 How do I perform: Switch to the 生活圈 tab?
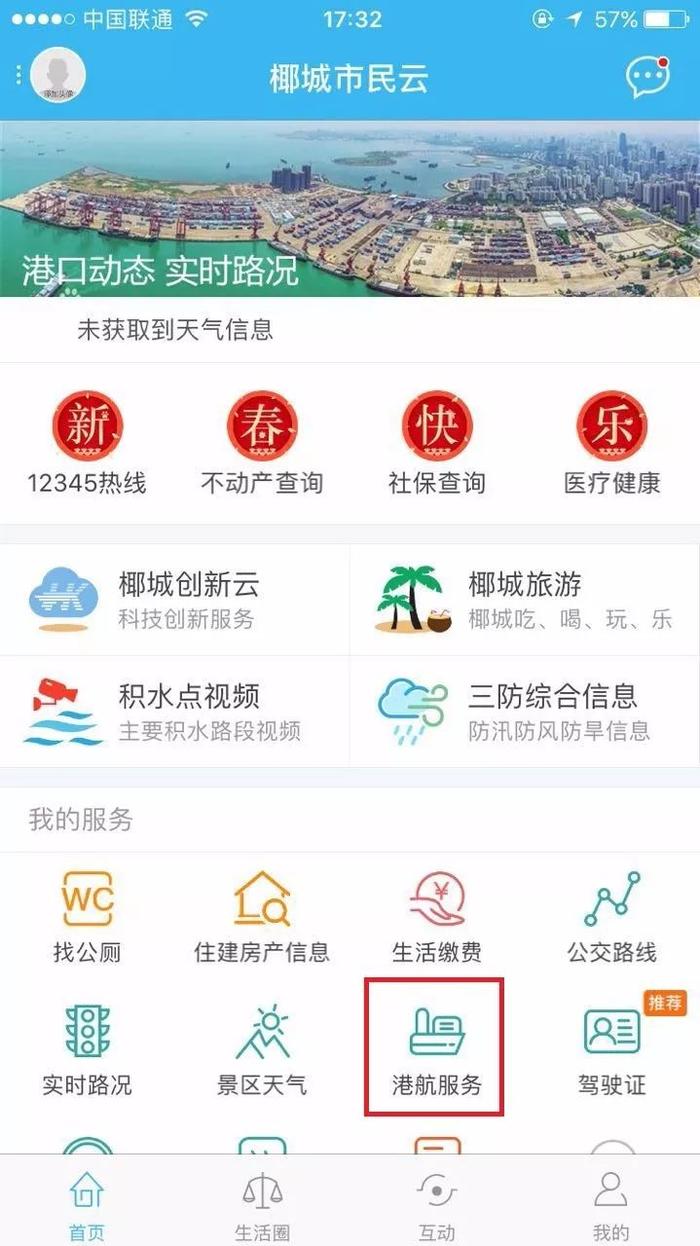(x=262, y=1203)
